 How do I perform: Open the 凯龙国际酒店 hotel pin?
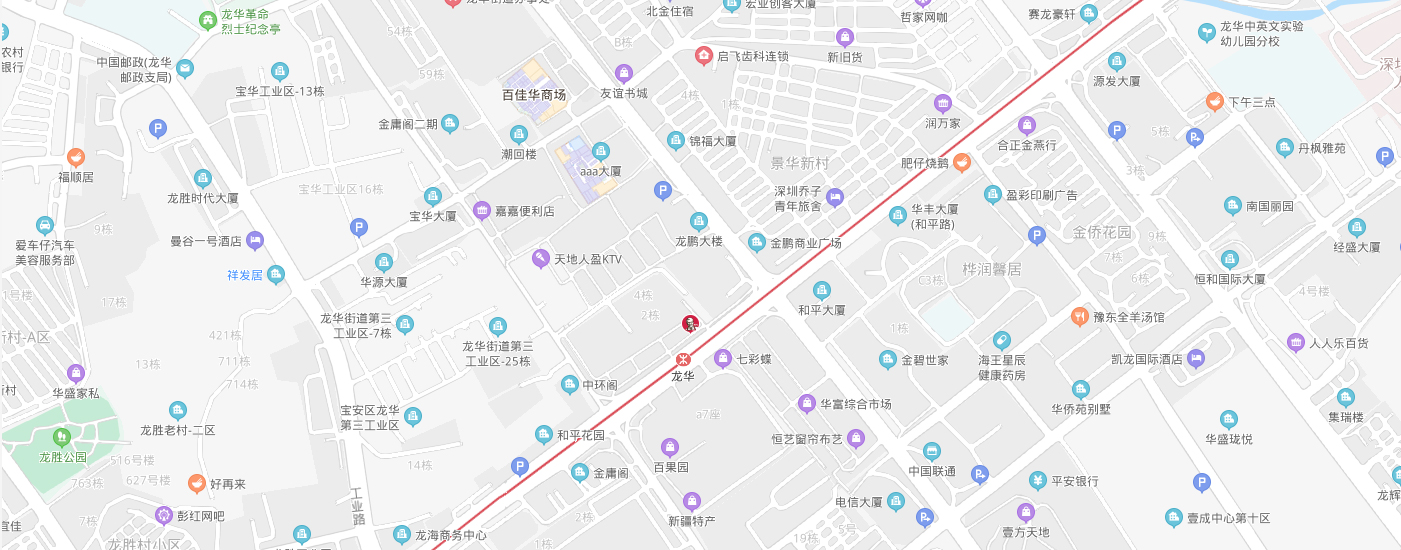1196,358
